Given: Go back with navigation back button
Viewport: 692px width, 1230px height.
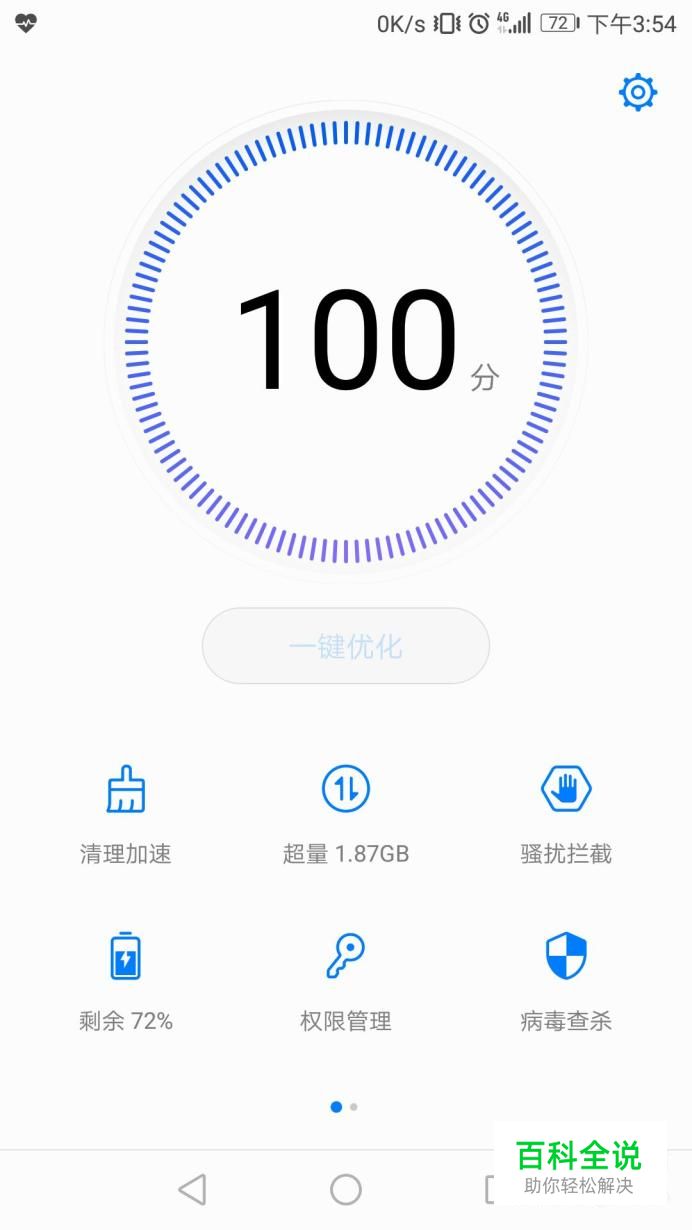Looking at the screenshot, I should tap(192, 1189).
